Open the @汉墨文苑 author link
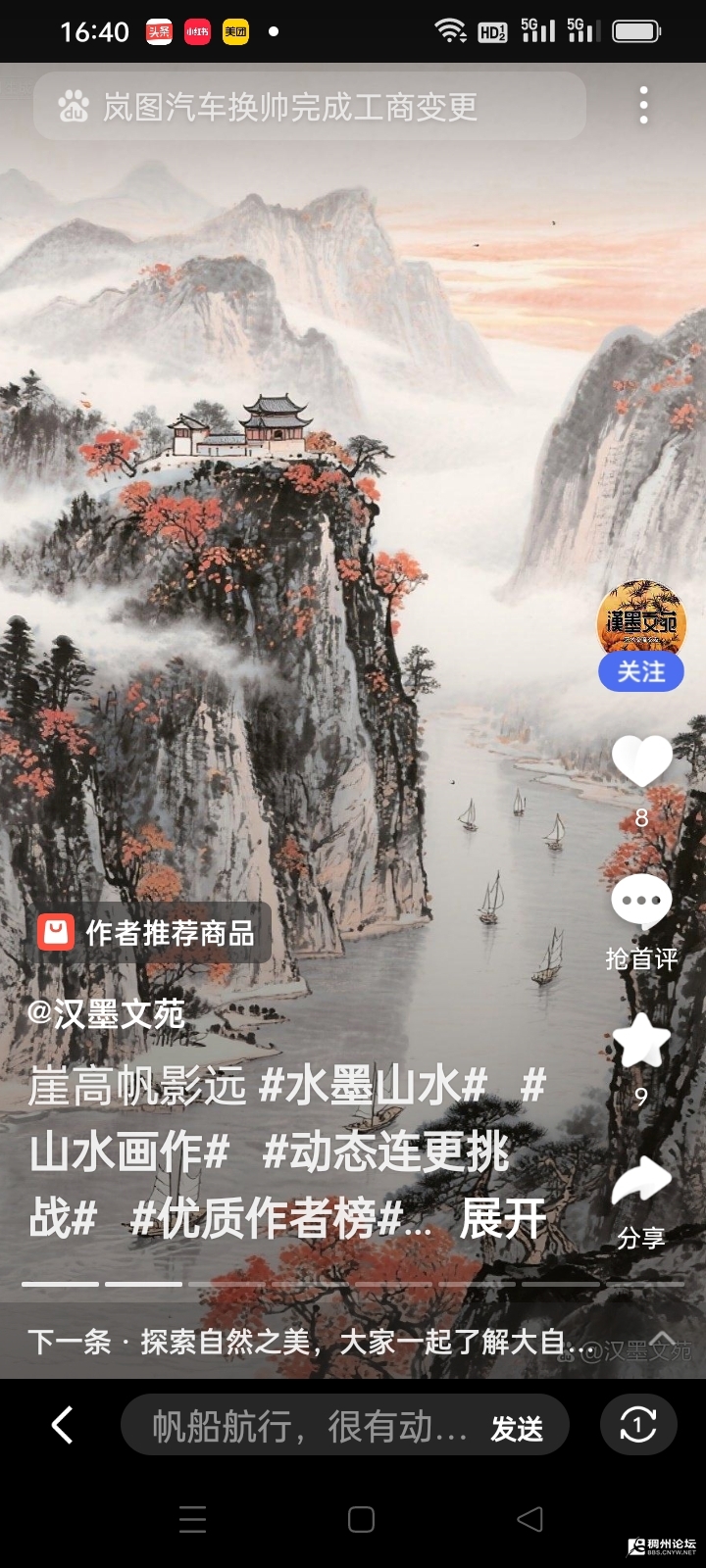Image resolution: width=706 pixels, height=1568 pixels. (x=106, y=1013)
